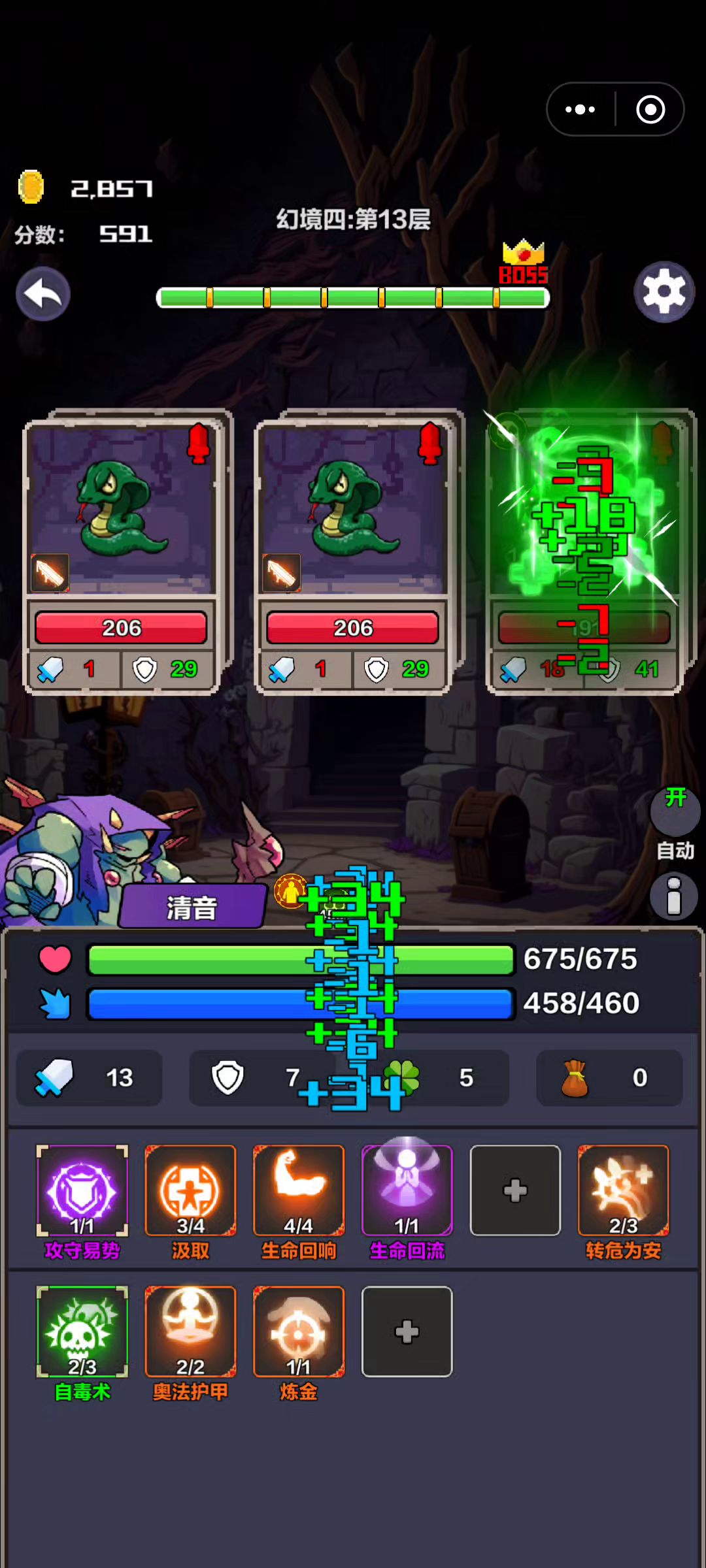Select the 奥法护甲 skill

point(190,1331)
